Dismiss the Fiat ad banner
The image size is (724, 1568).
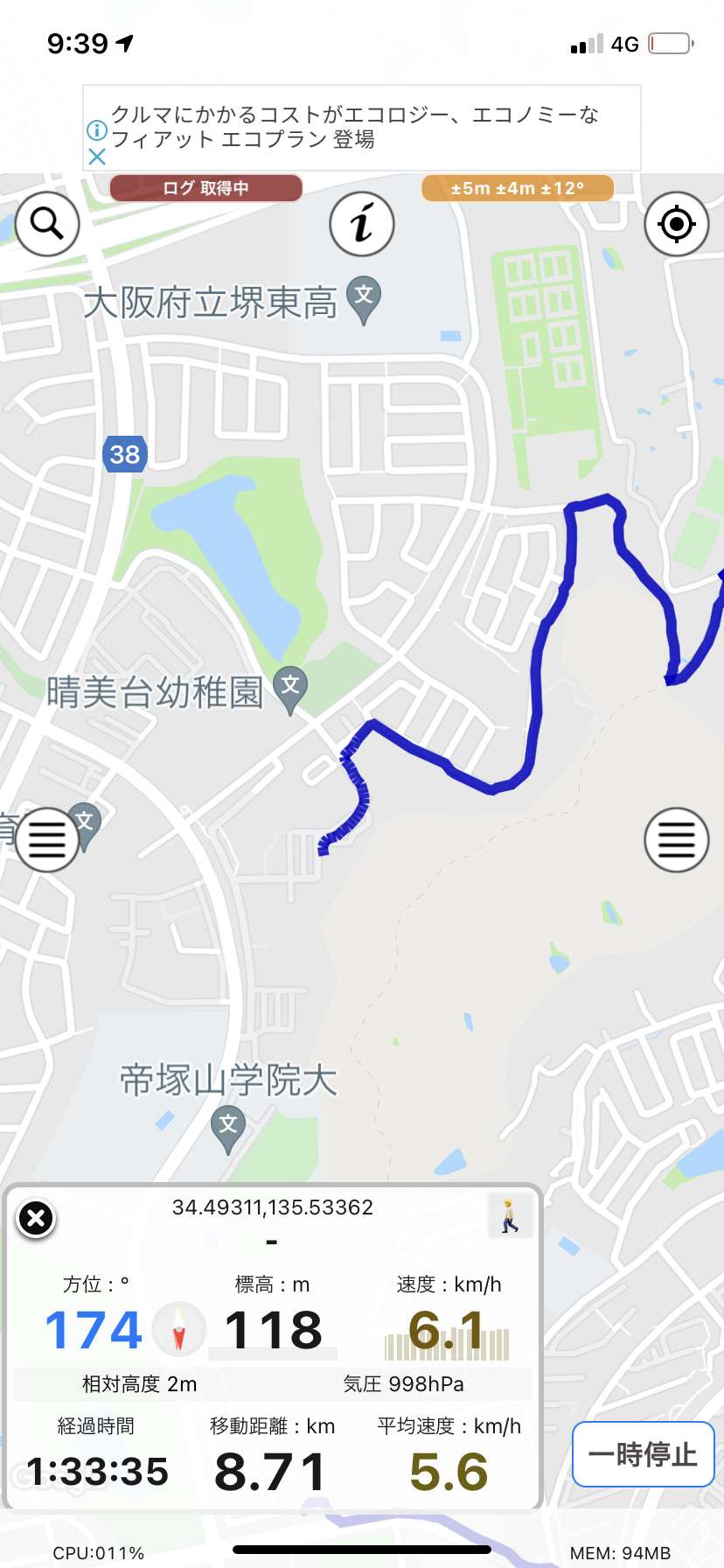pyautogui.click(x=97, y=157)
